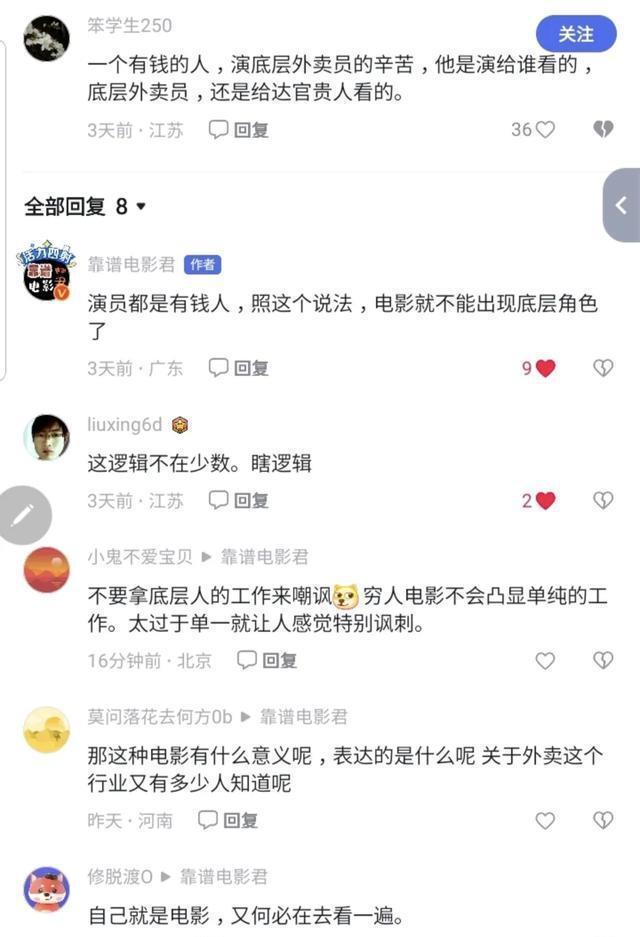This screenshot has height=937, width=640.
Task: Unlike 靠谱电影君's comment with 9 likes
Action: point(545,368)
